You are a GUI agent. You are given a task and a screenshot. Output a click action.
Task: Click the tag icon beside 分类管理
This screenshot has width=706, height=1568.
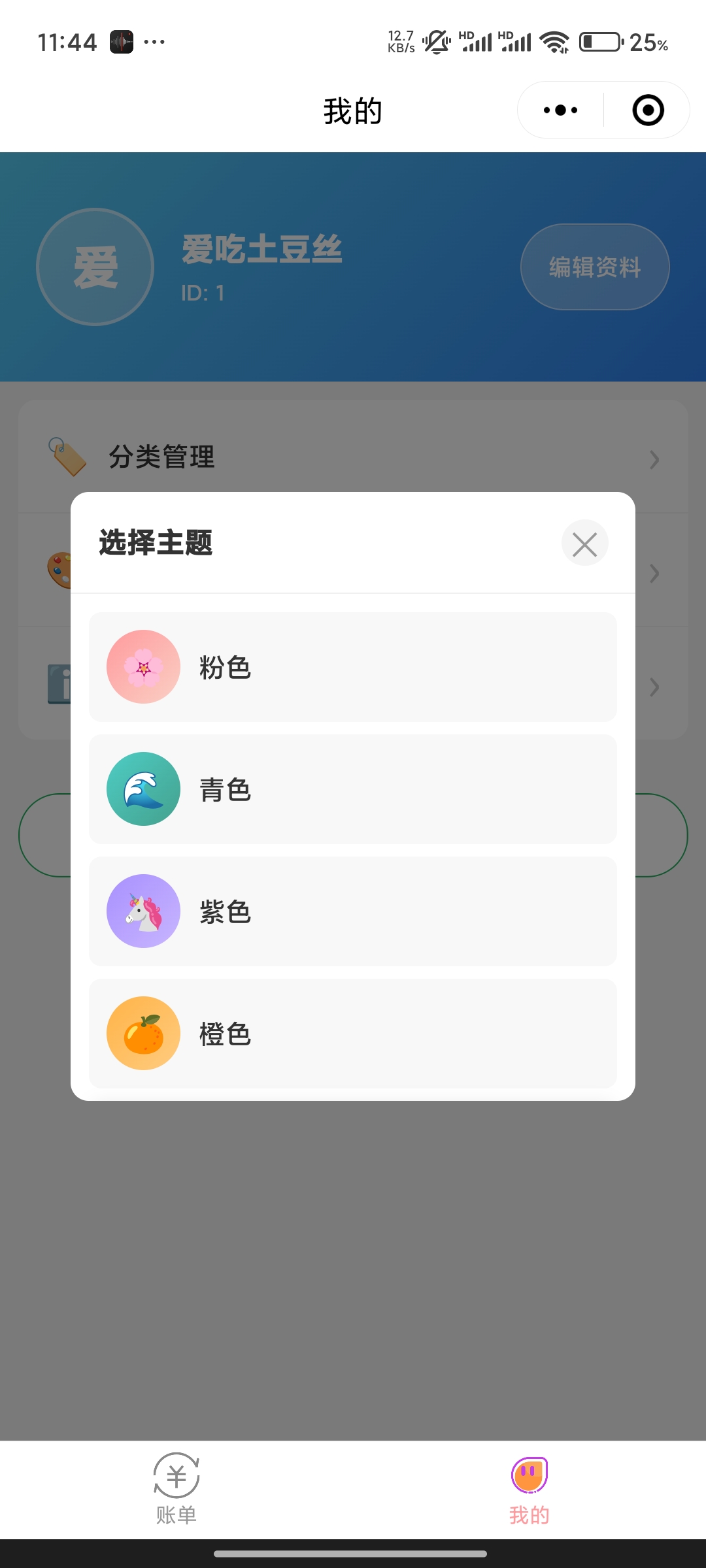[x=65, y=457]
